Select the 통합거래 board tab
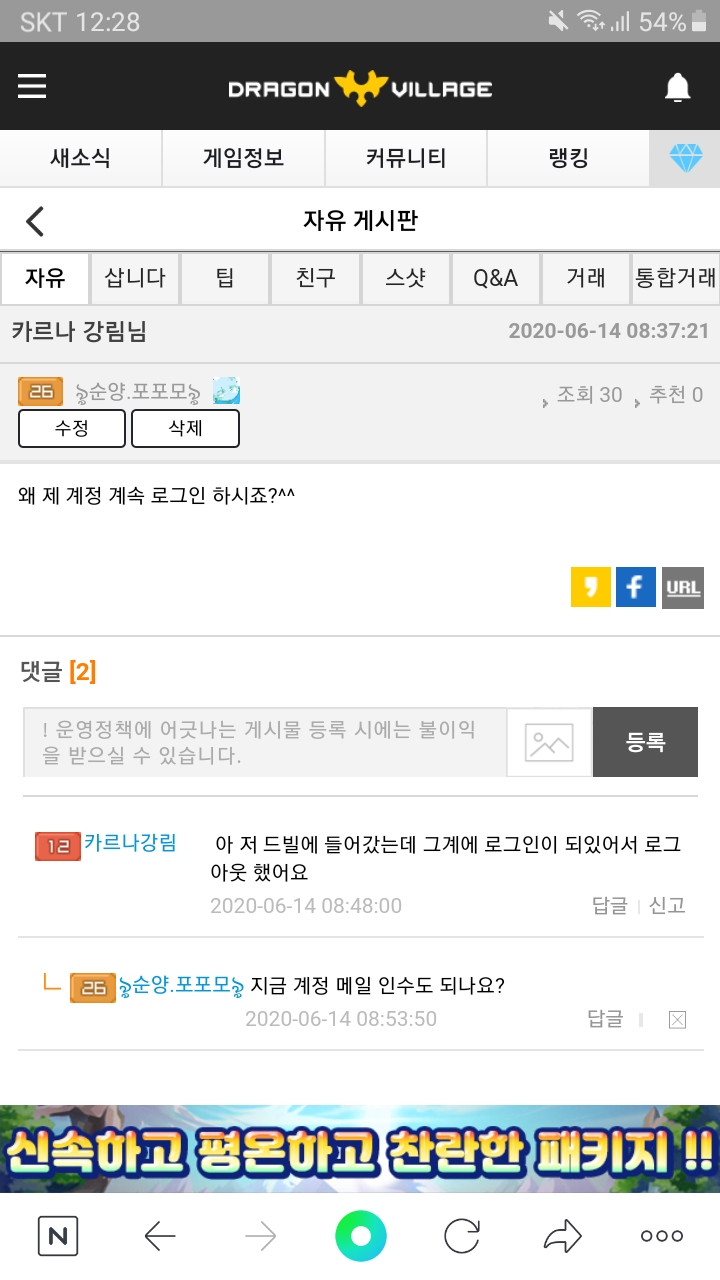Image resolution: width=720 pixels, height=1280 pixels. [x=676, y=277]
